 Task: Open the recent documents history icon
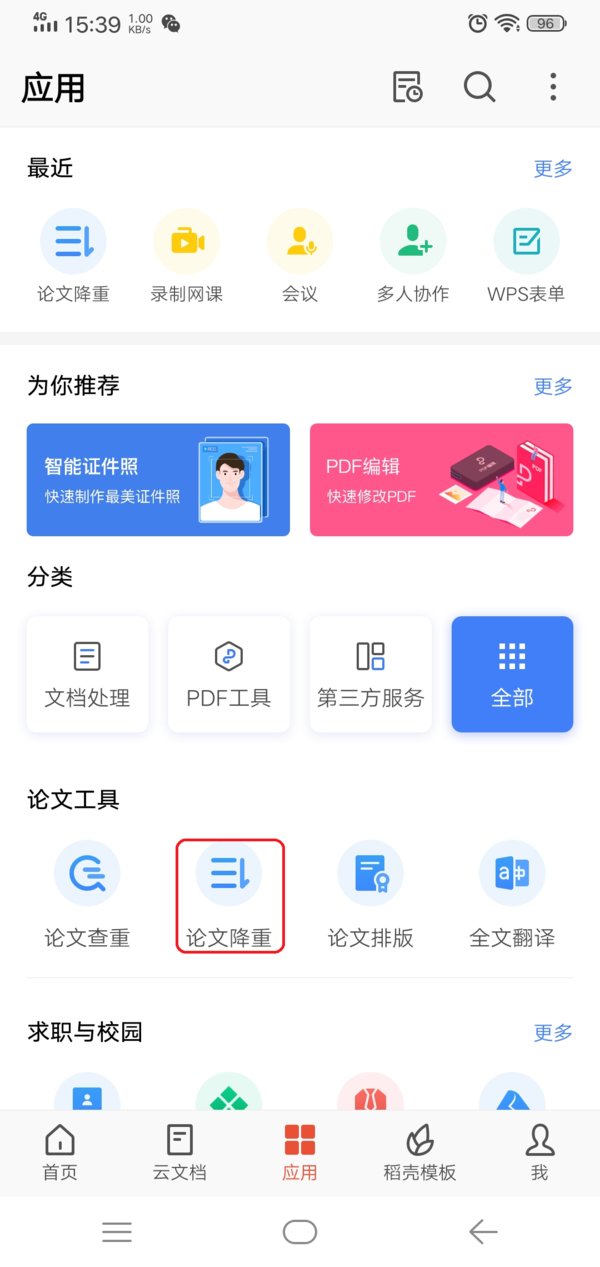pos(407,87)
